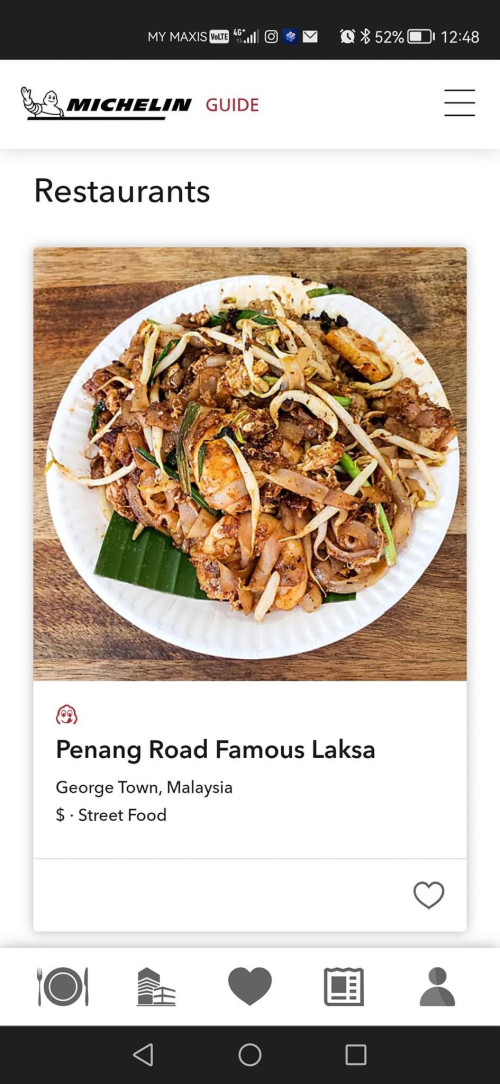Open the Penang Road Famous Laksa card
The height and width of the screenshot is (1084, 500).
(250, 589)
